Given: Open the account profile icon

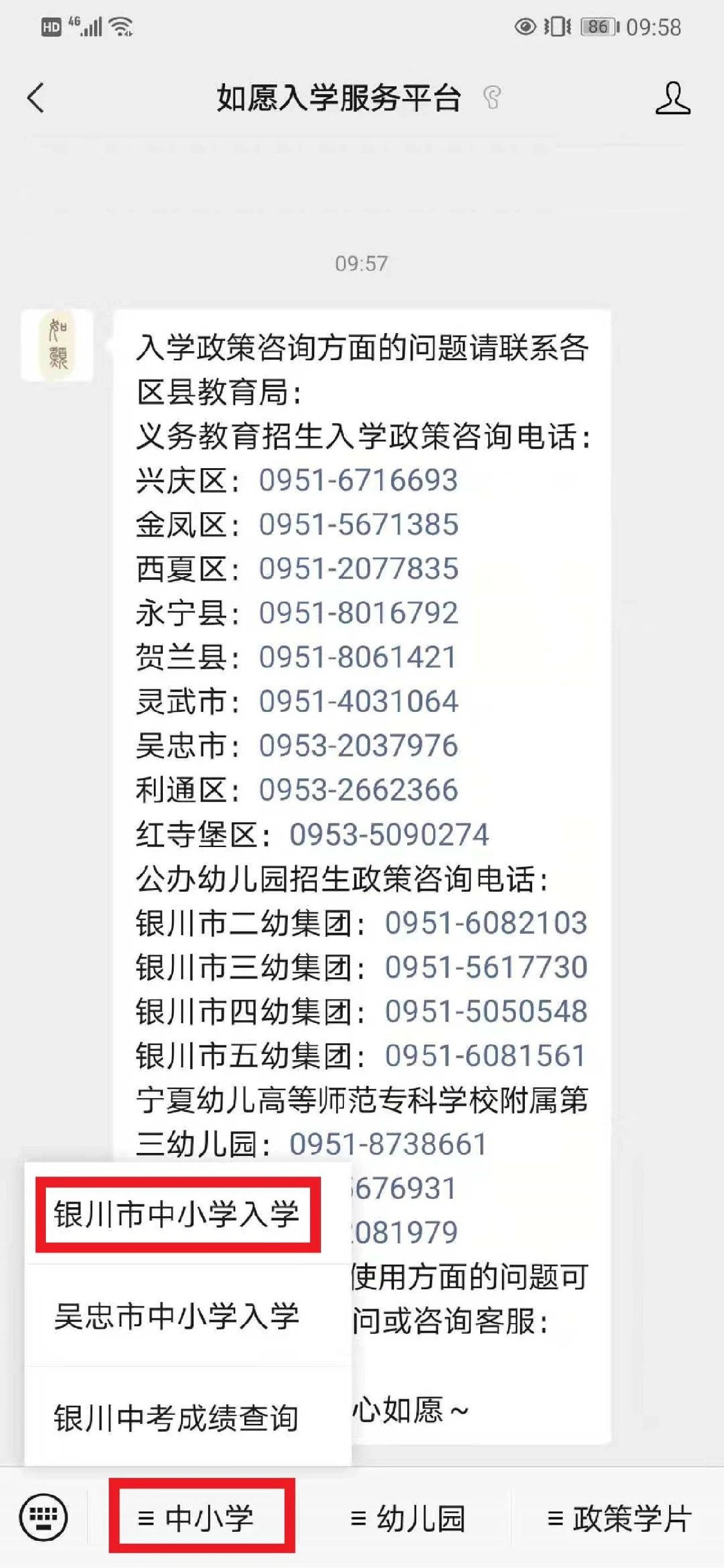Looking at the screenshot, I should (672, 98).
